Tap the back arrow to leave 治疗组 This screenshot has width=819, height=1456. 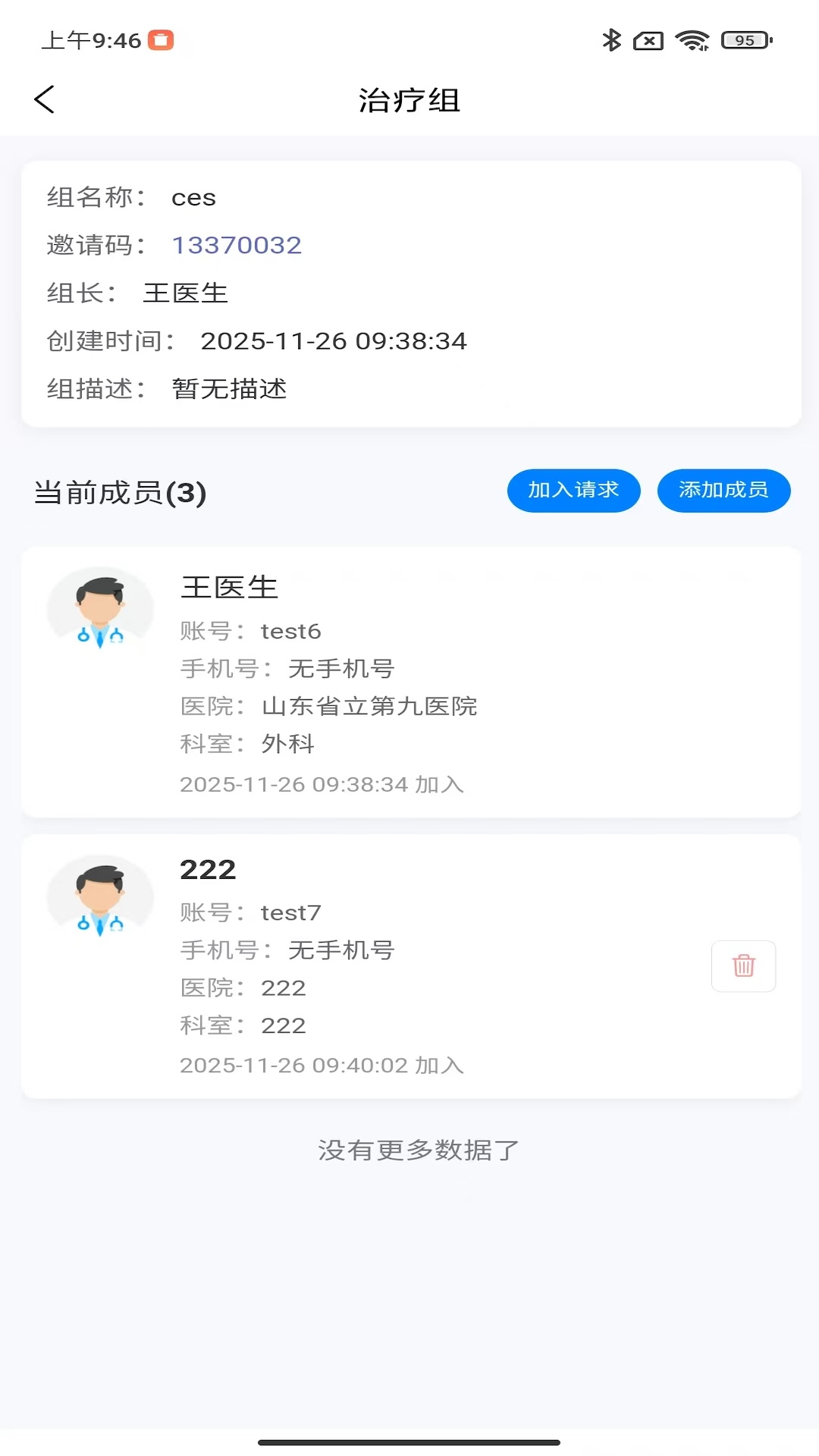pyautogui.click(x=45, y=99)
